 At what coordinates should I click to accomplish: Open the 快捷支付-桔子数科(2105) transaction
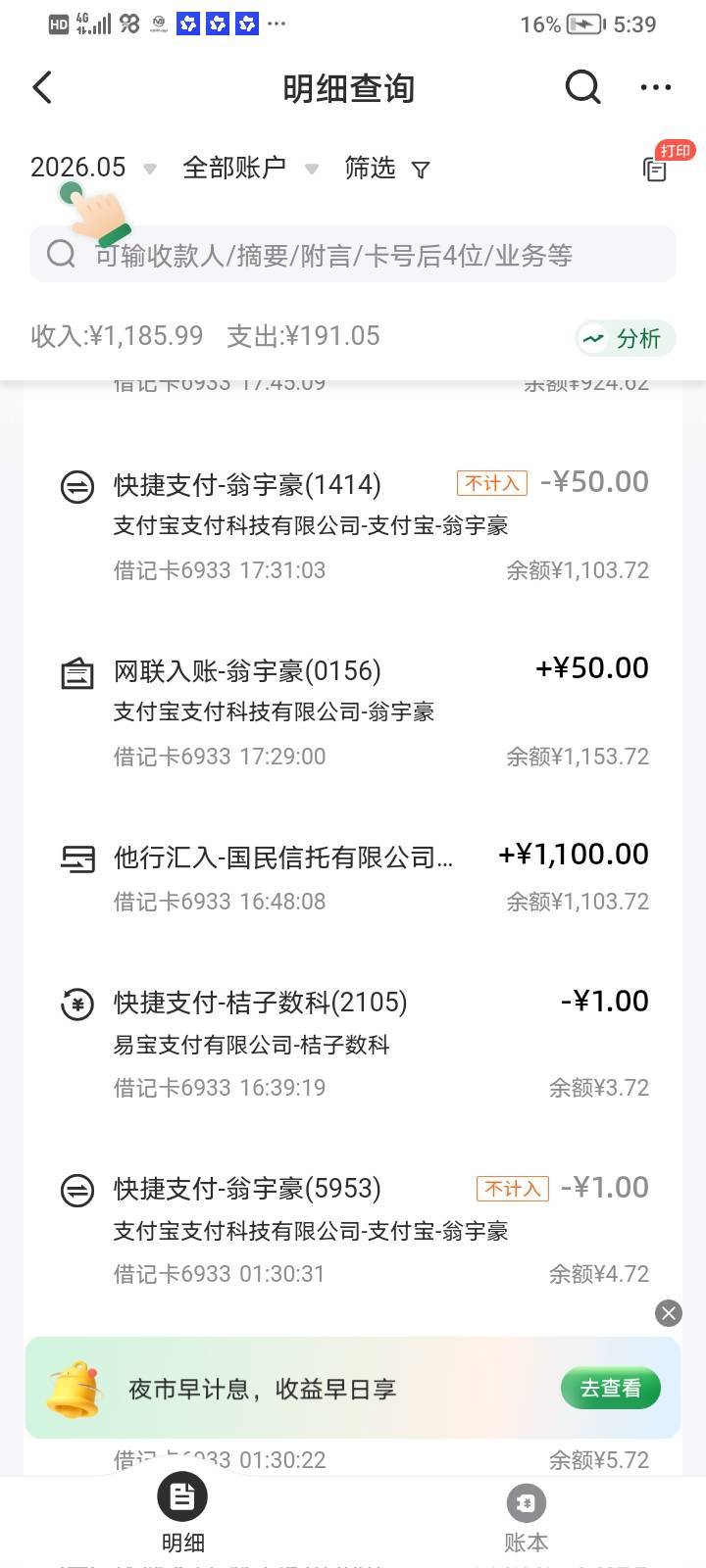coord(353,1044)
